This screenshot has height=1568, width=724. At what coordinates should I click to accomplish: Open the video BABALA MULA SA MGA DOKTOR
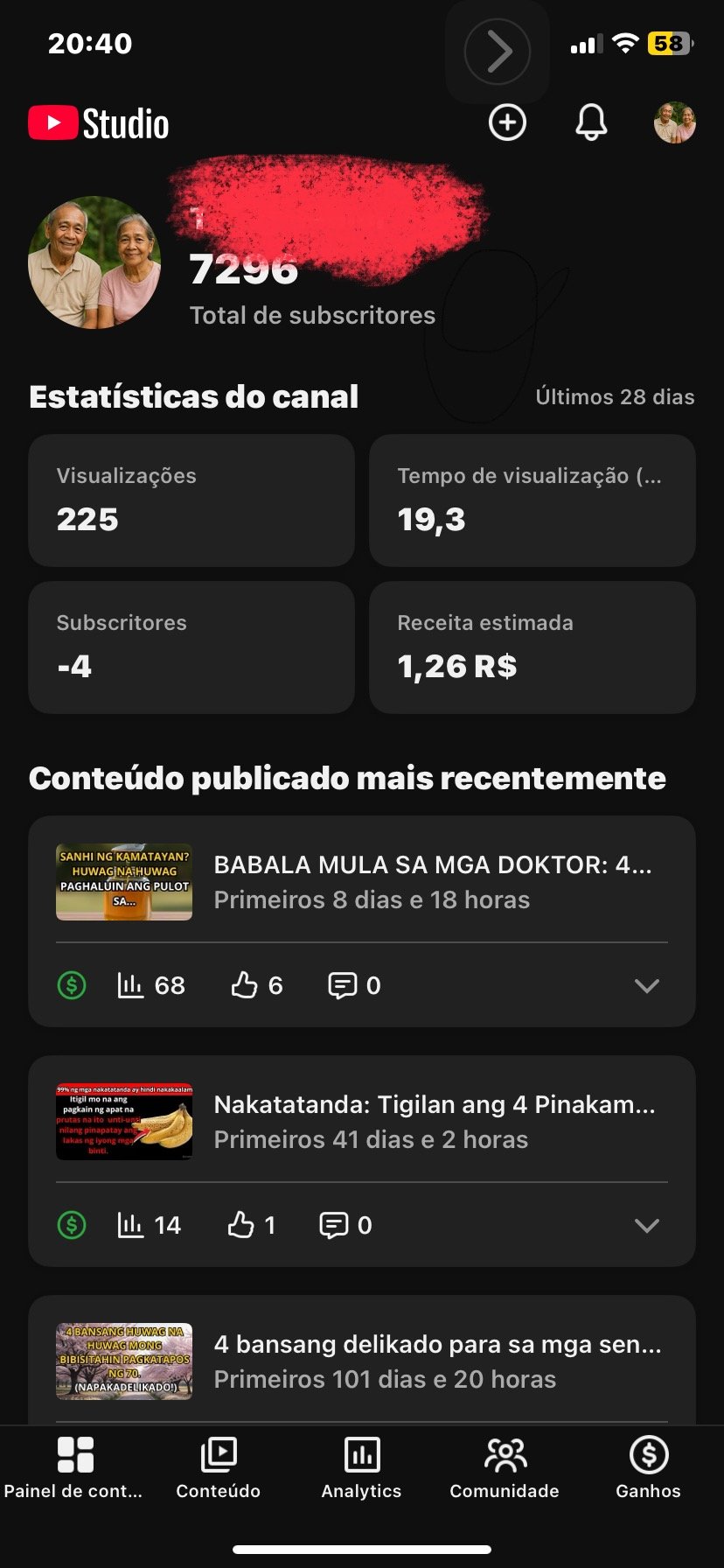click(x=432, y=882)
